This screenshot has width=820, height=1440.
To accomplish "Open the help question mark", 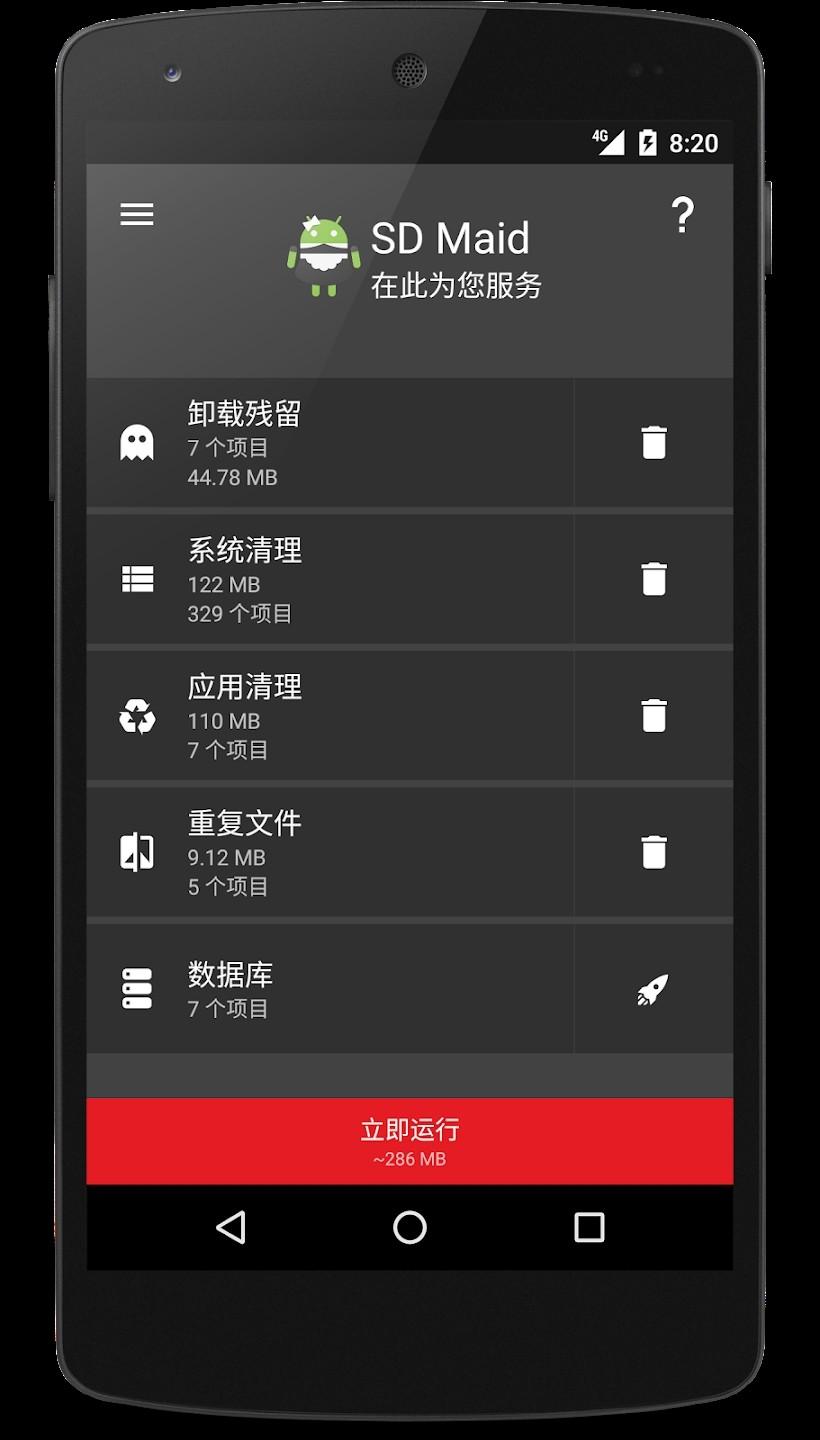I will point(682,215).
